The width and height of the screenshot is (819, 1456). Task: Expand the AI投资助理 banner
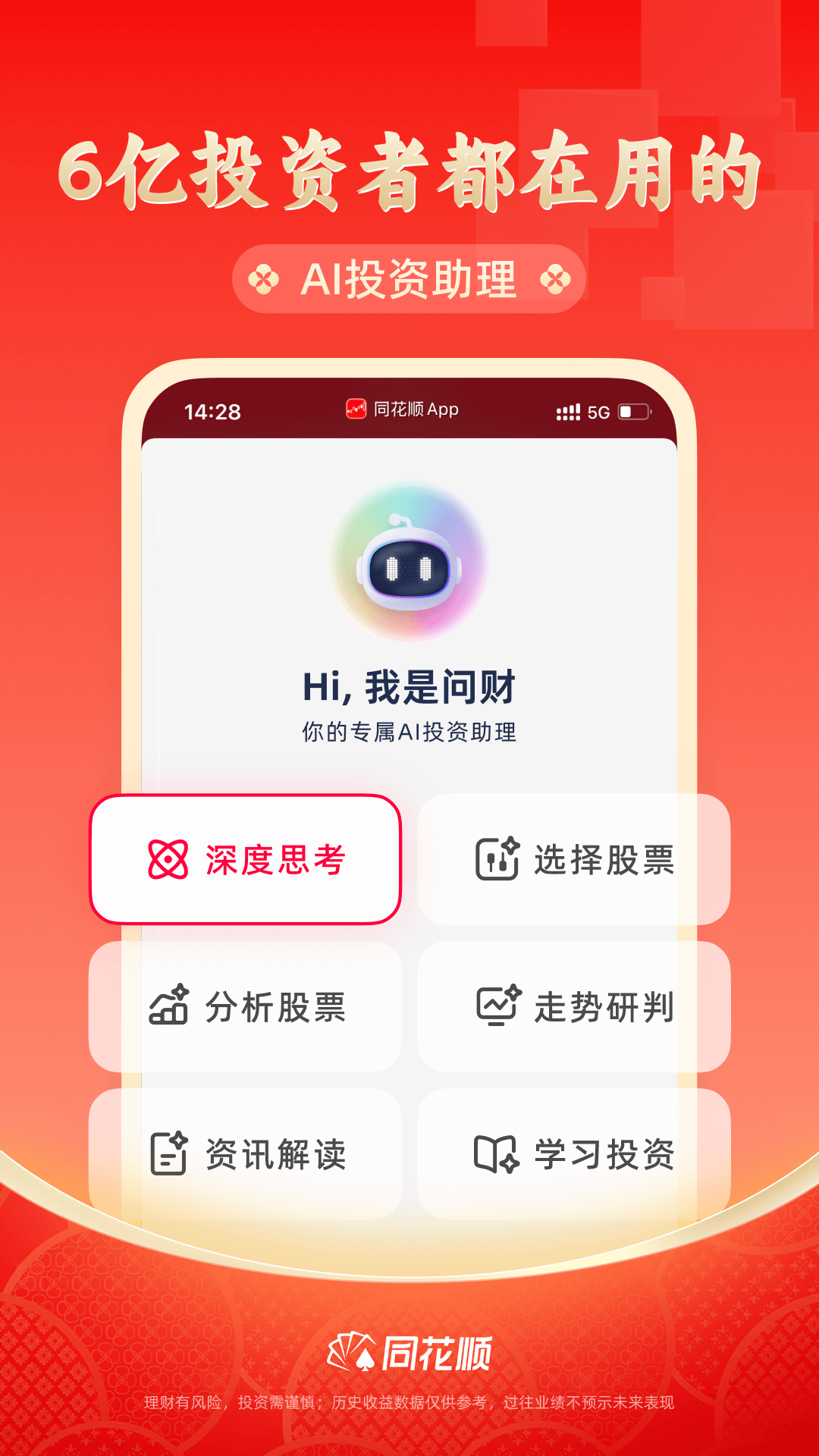pyautogui.click(x=409, y=278)
